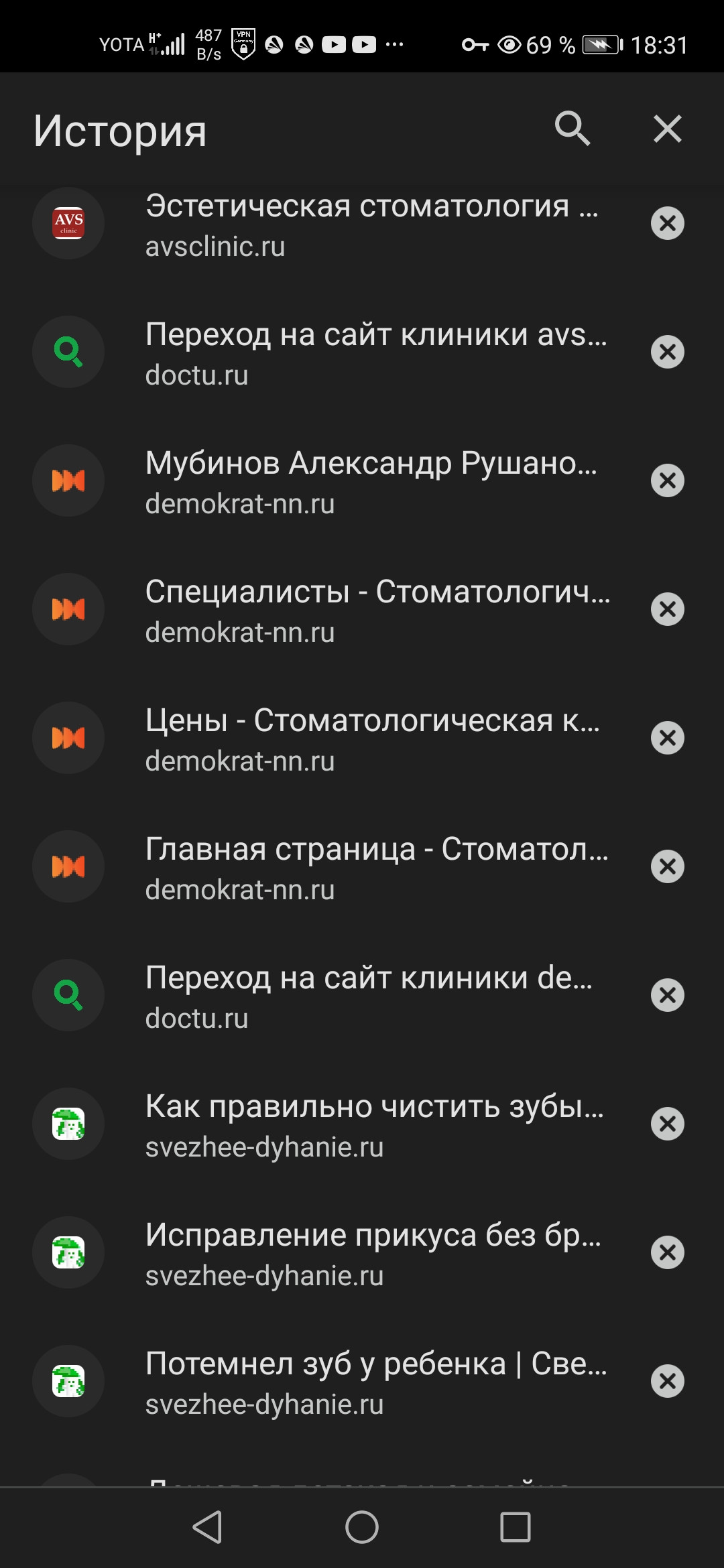
Task: Delete 'Переход на сайт клиники avs' entry
Action: click(x=667, y=352)
